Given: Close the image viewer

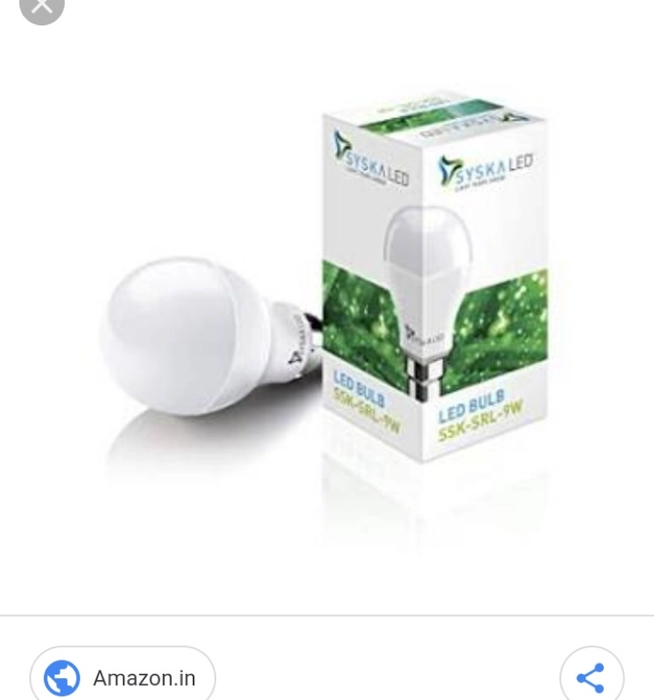Looking at the screenshot, I should pyautogui.click(x=41, y=6).
